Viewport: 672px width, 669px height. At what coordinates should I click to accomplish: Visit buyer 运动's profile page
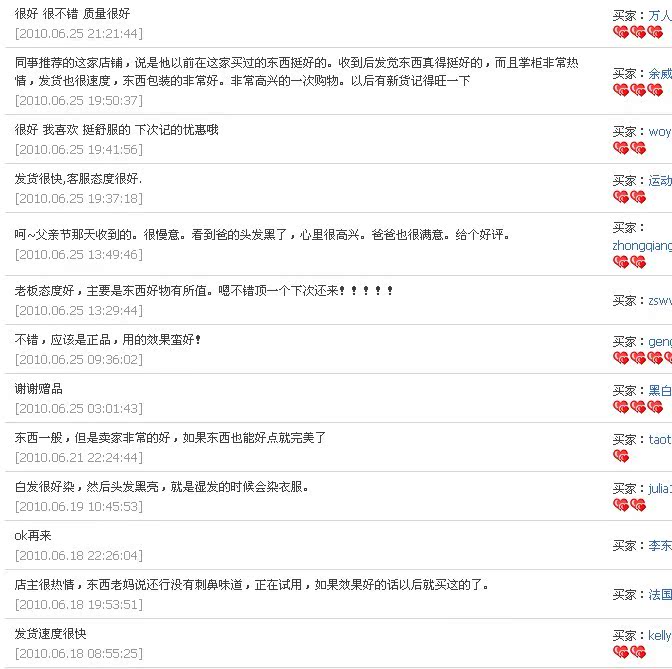tap(660, 181)
